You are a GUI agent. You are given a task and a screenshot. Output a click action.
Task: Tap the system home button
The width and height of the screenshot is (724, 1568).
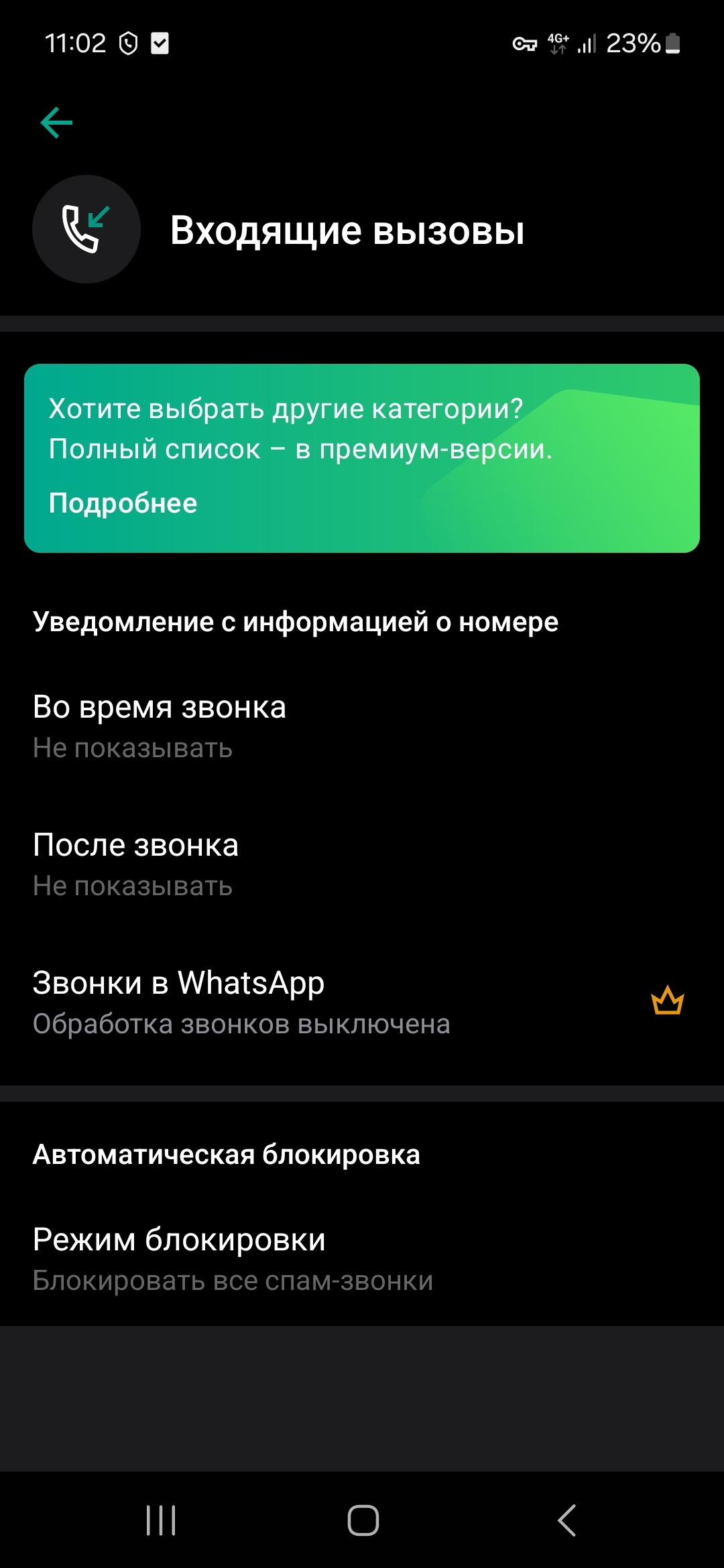click(x=363, y=1520)
